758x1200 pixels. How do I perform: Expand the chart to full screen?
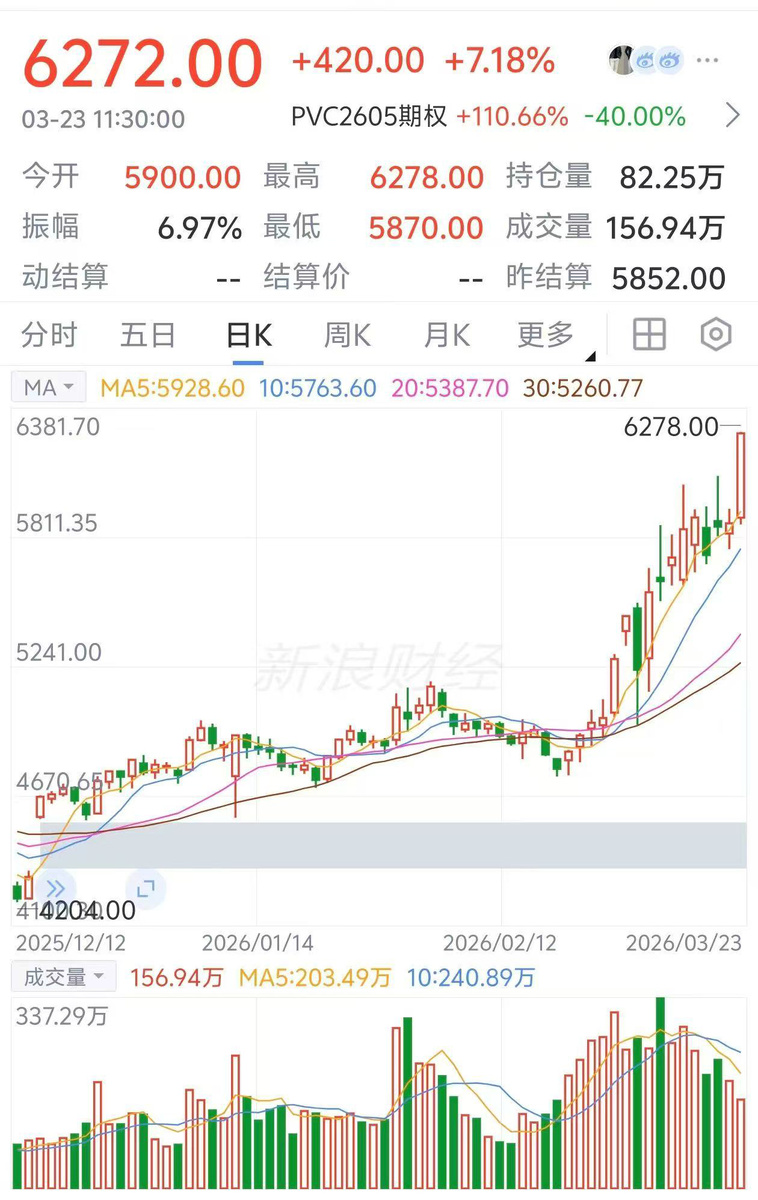click(x=145, y=888)
